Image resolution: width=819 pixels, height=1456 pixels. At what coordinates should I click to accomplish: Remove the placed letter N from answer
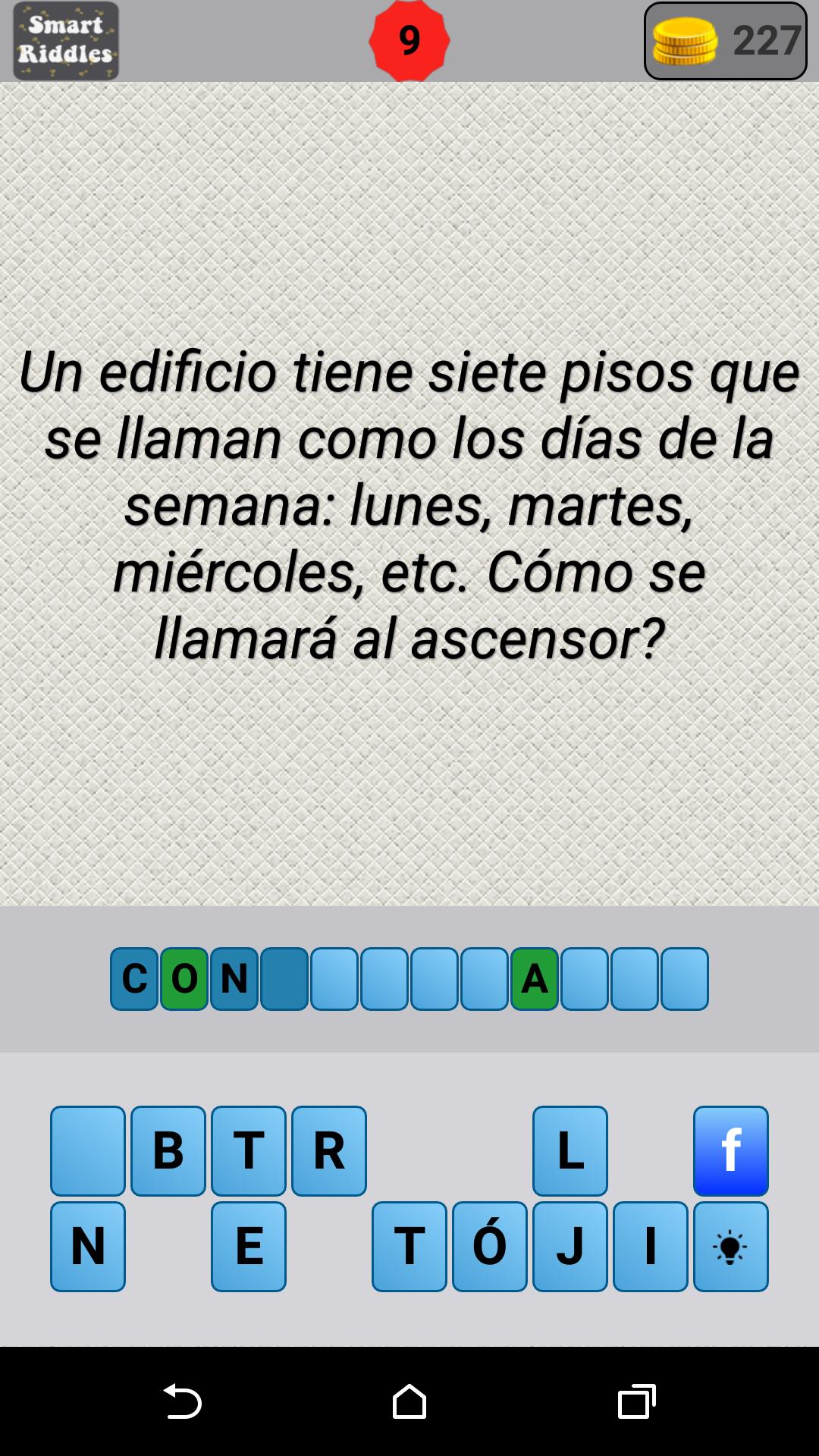(x=234, y=979)
